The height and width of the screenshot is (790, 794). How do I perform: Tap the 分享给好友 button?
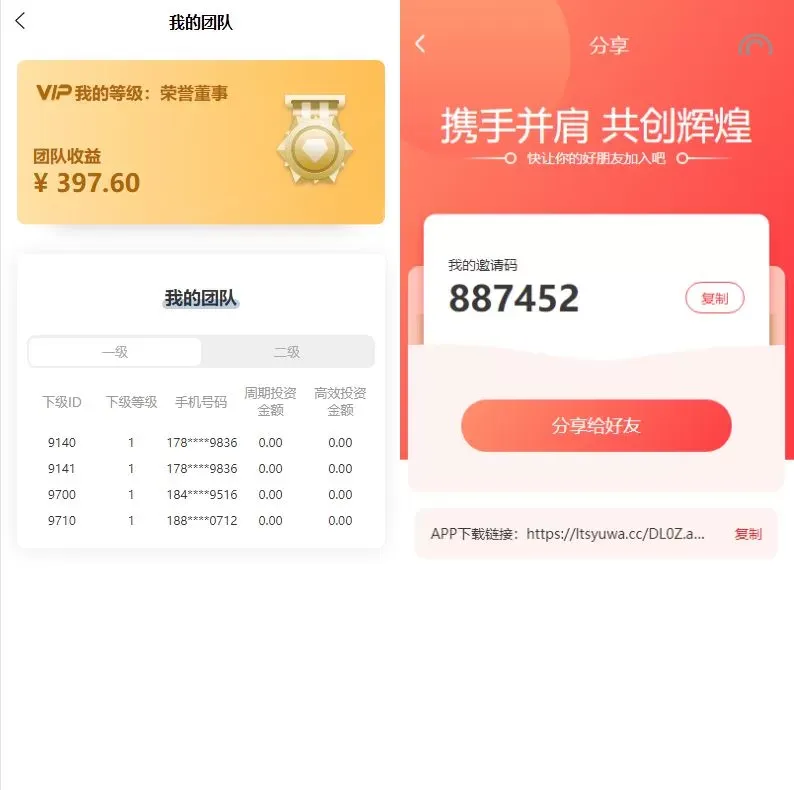(596, 426)
